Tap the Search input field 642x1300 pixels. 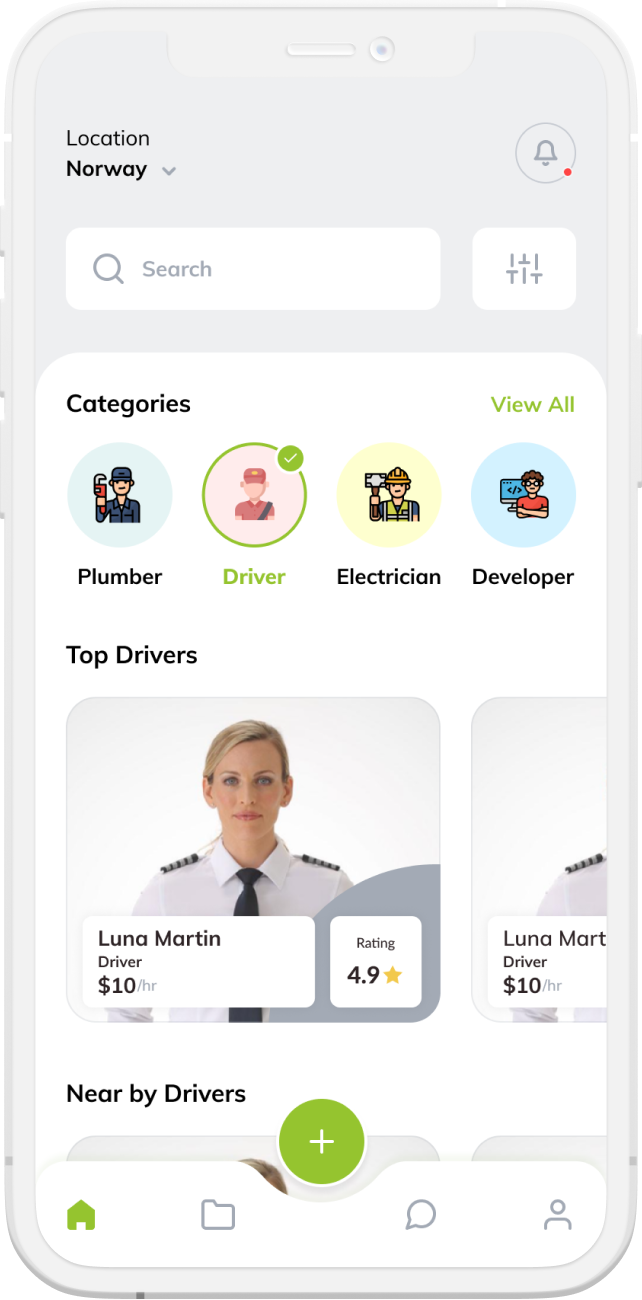253,269
